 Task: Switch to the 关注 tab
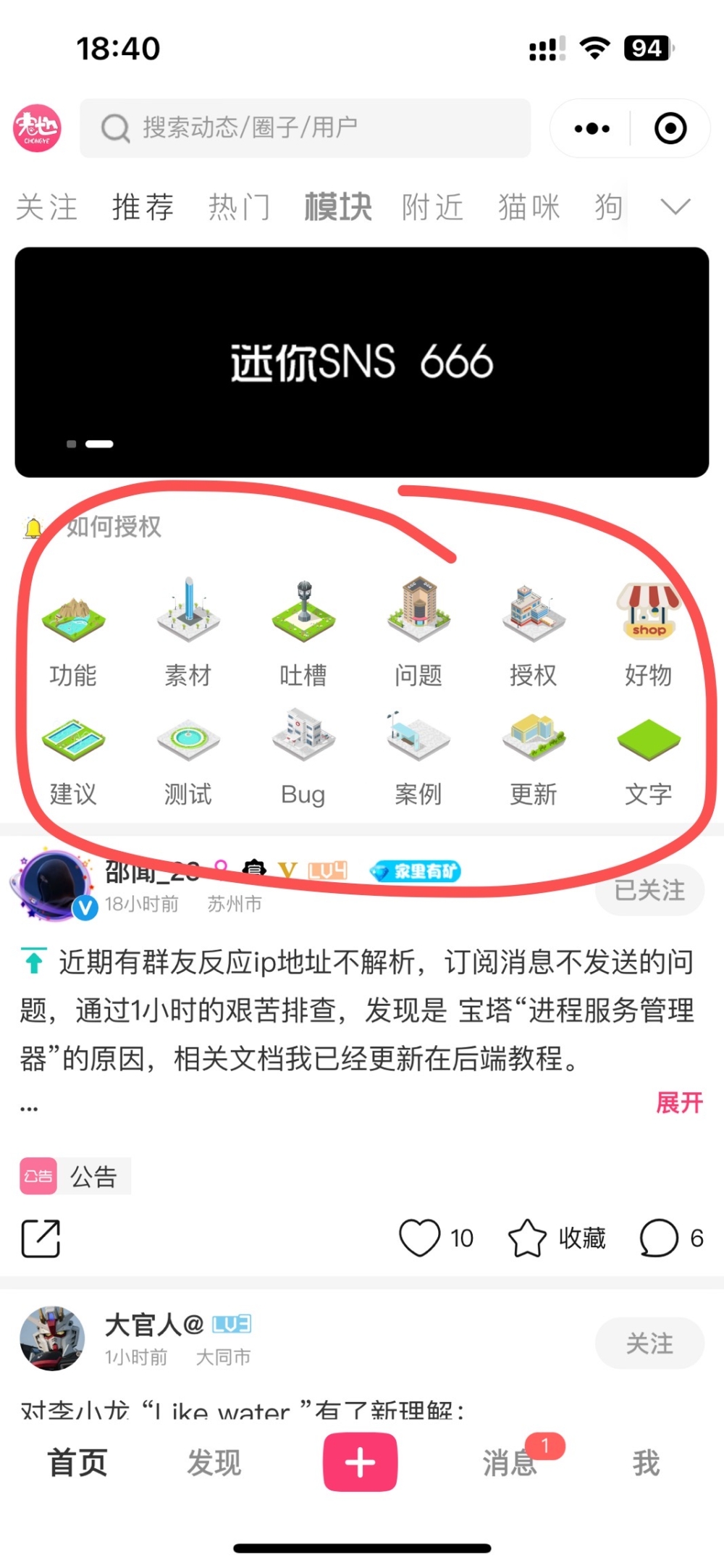point(46,207)
